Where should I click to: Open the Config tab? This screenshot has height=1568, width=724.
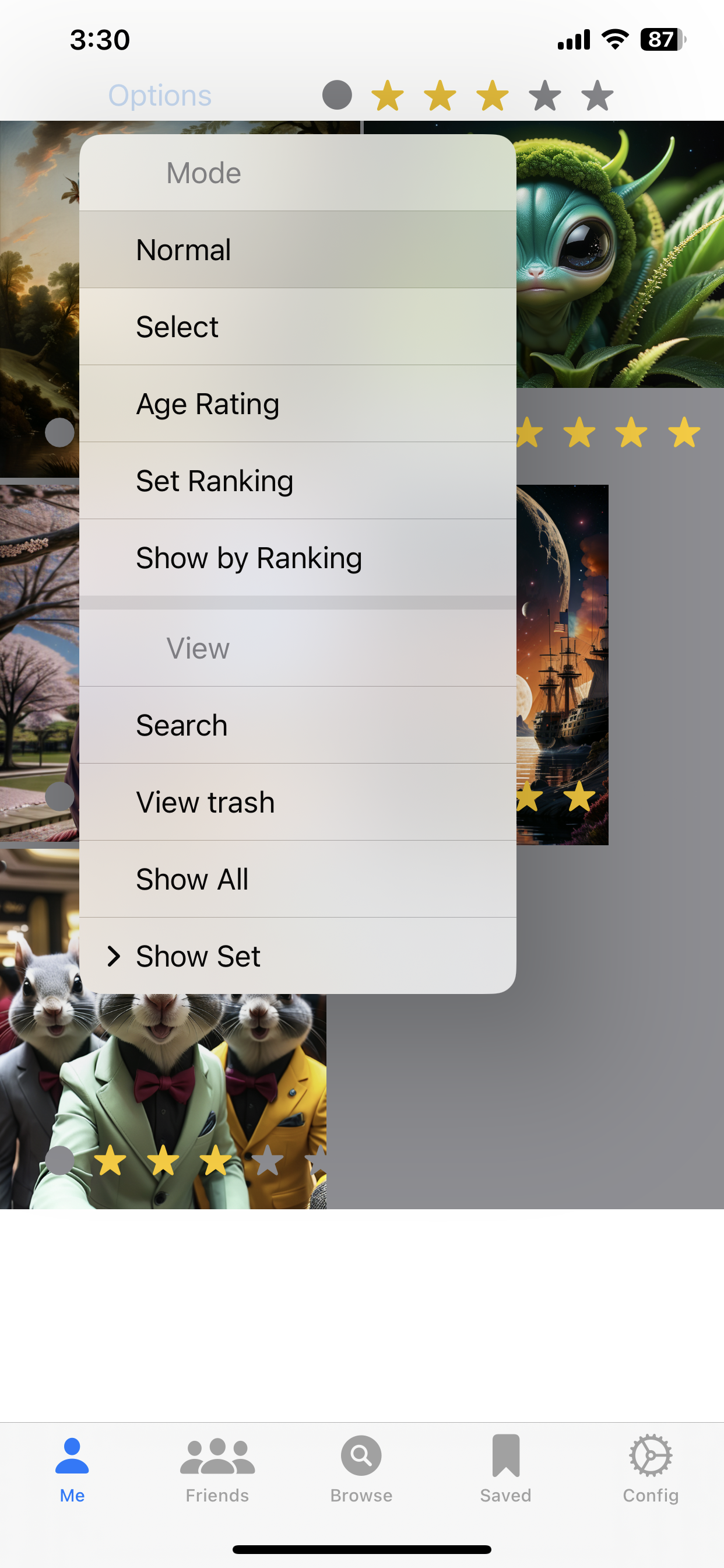coord(651,1468)
